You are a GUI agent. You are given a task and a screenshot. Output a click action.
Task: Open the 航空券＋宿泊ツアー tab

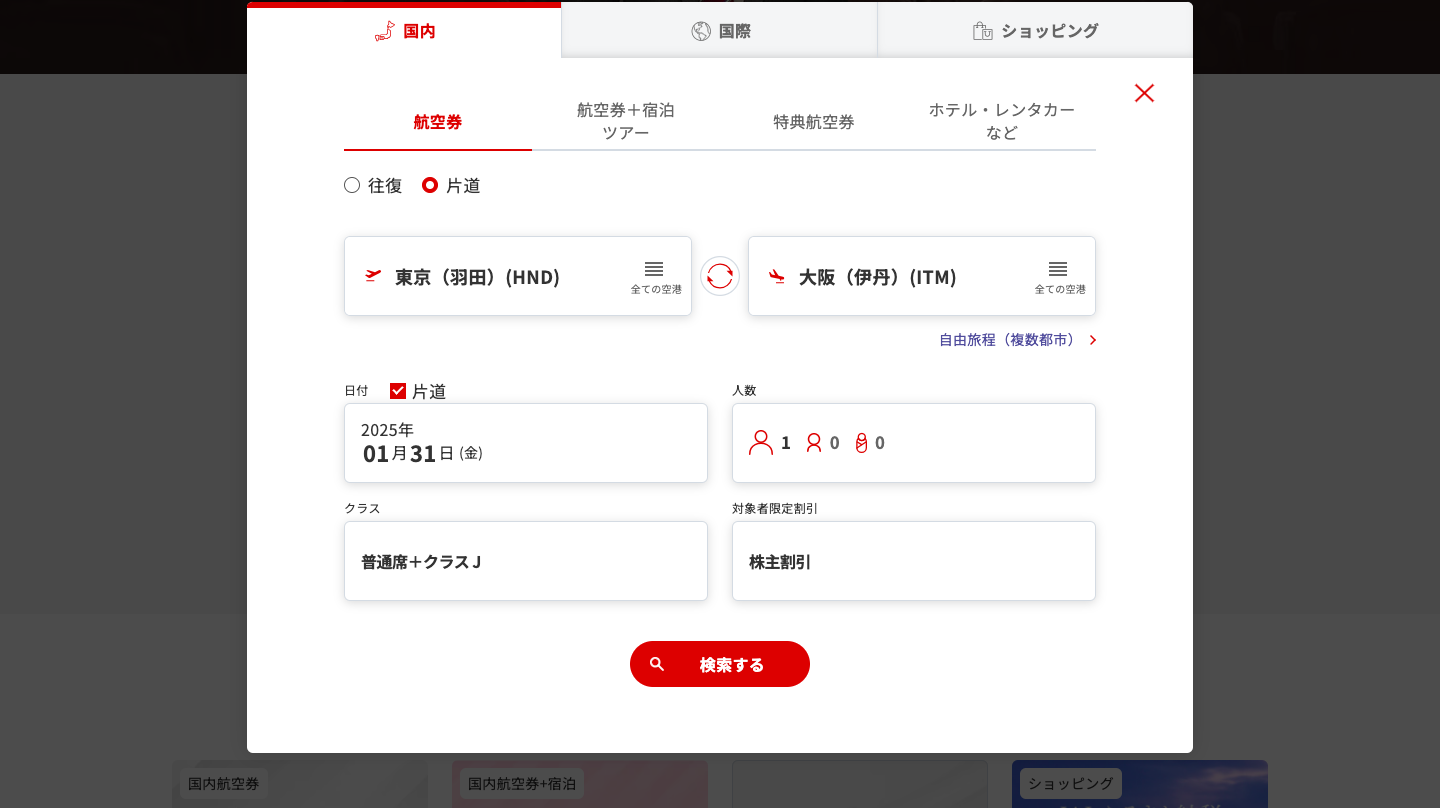click(x=626, y=121)
